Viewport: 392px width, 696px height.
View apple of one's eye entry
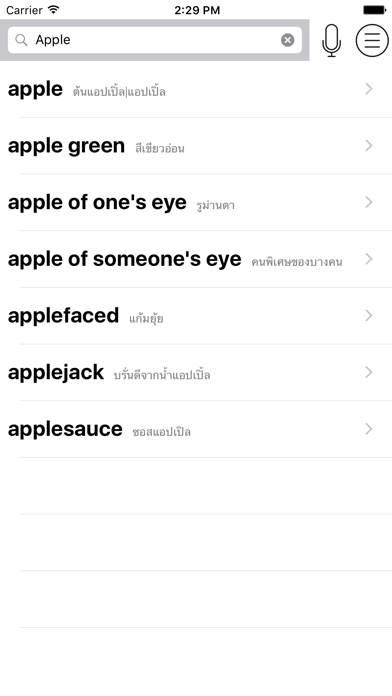(x=196, y=202)
